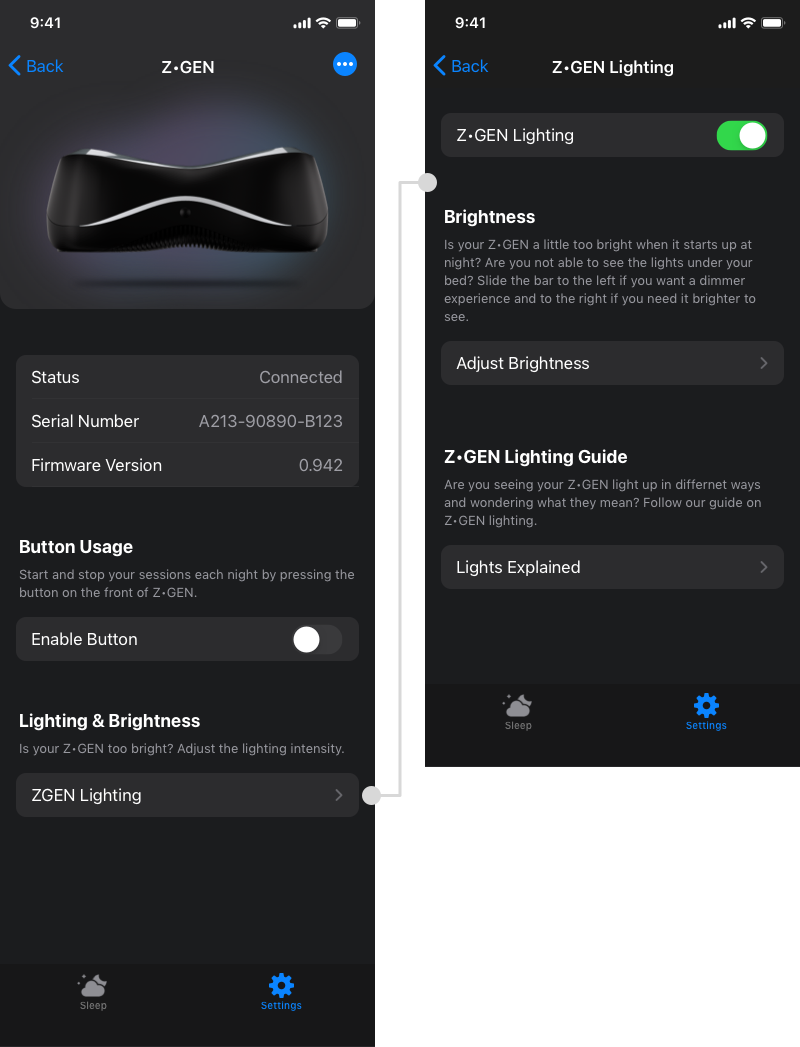Open the Adjust Brightness row
Viewport: 800px width, 1047px height.
coord(612,363)
